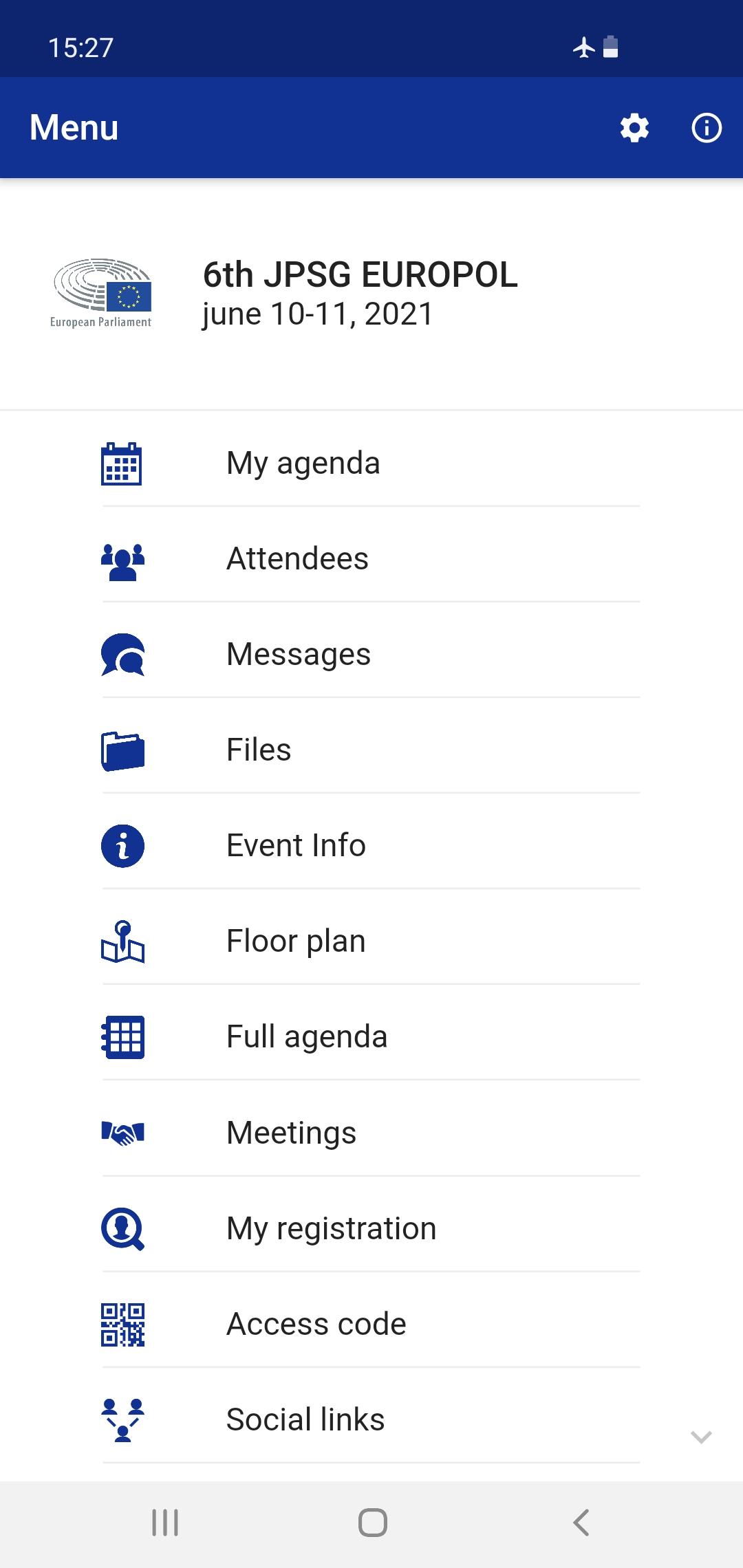Open Event Info
The image size is (743, 1568).
371,846
